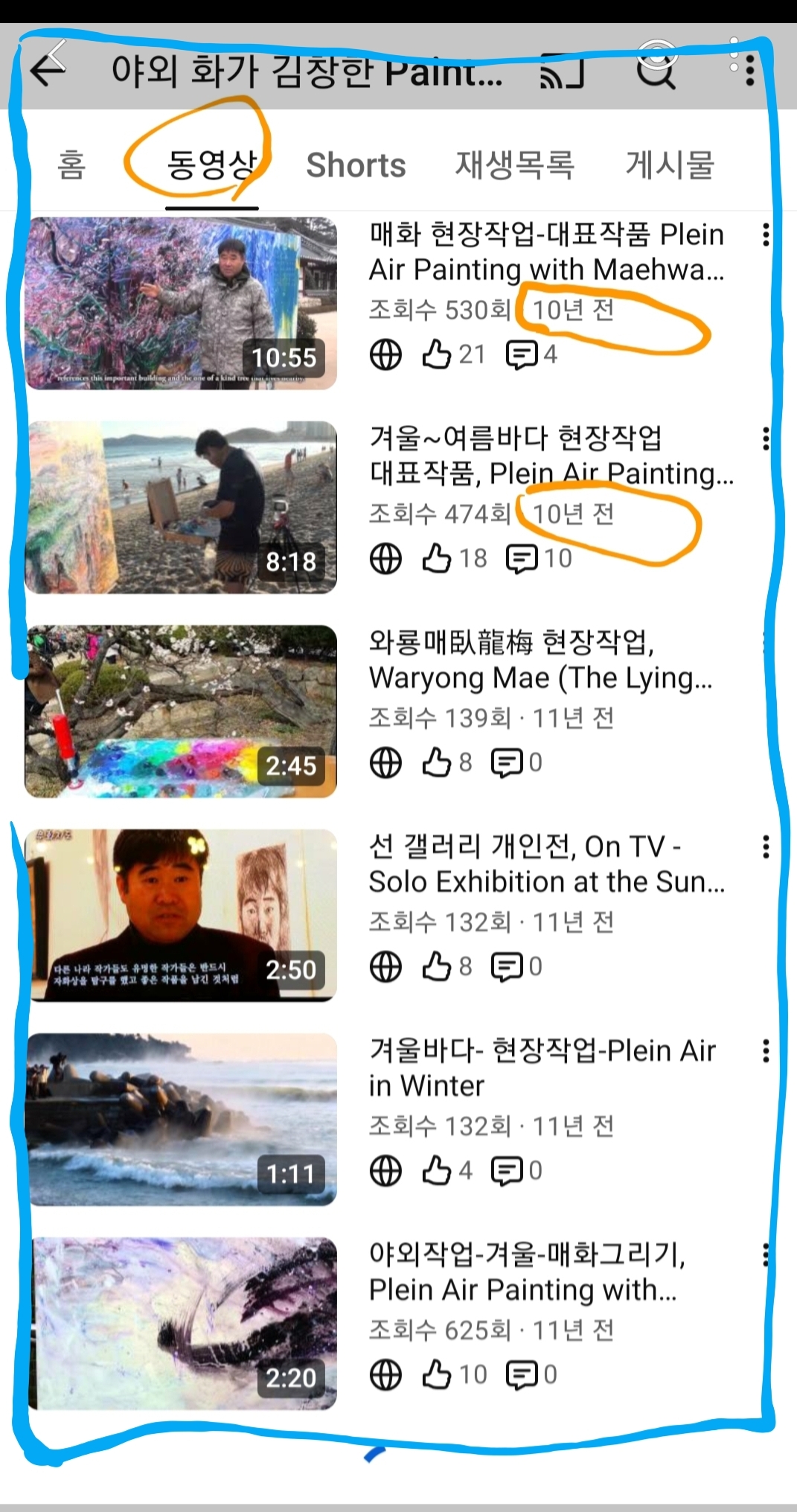Tap the globe icon under the Waryong Mae video
This screenshot has height=1512, width=797.
pos(385,762)
